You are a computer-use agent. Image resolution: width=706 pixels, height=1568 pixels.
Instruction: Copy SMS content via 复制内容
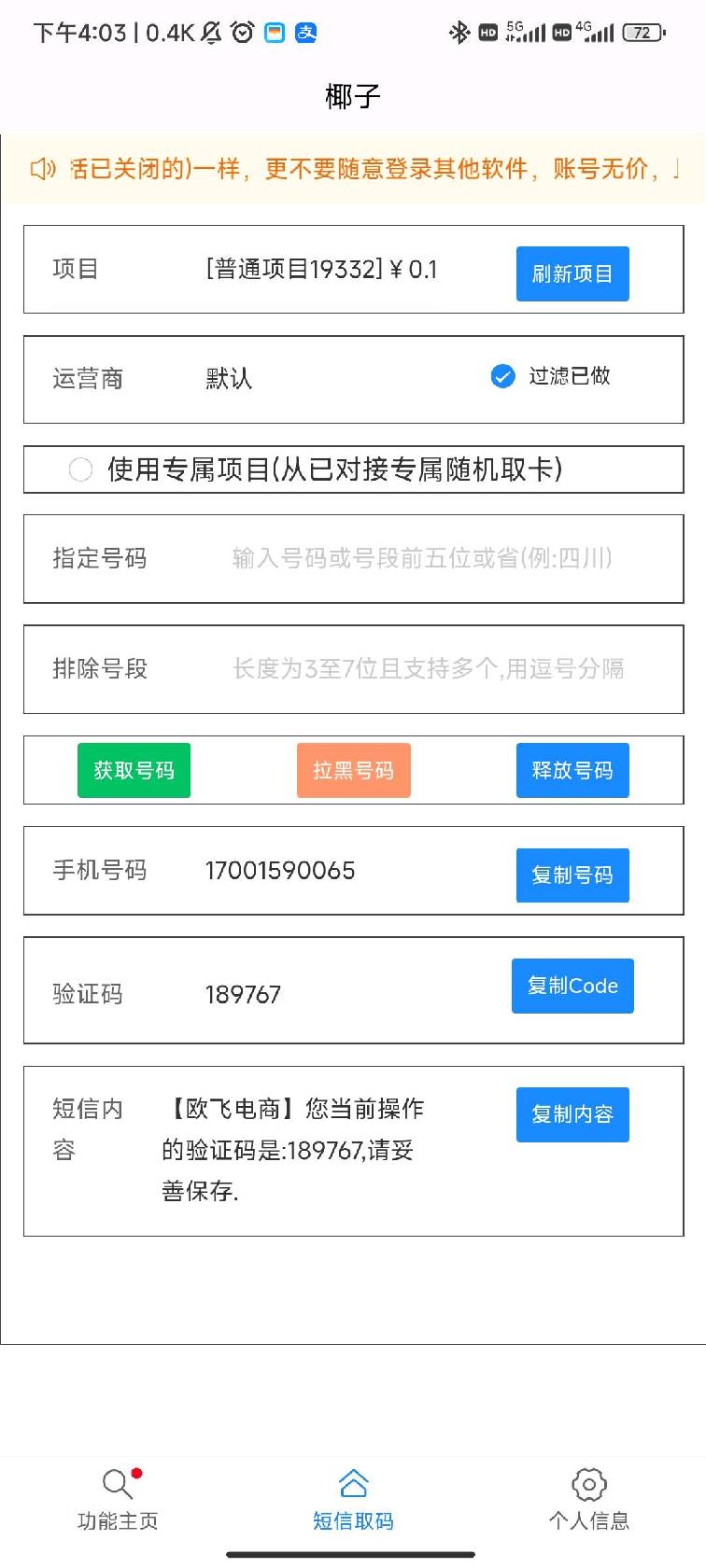coord(572,1114)
